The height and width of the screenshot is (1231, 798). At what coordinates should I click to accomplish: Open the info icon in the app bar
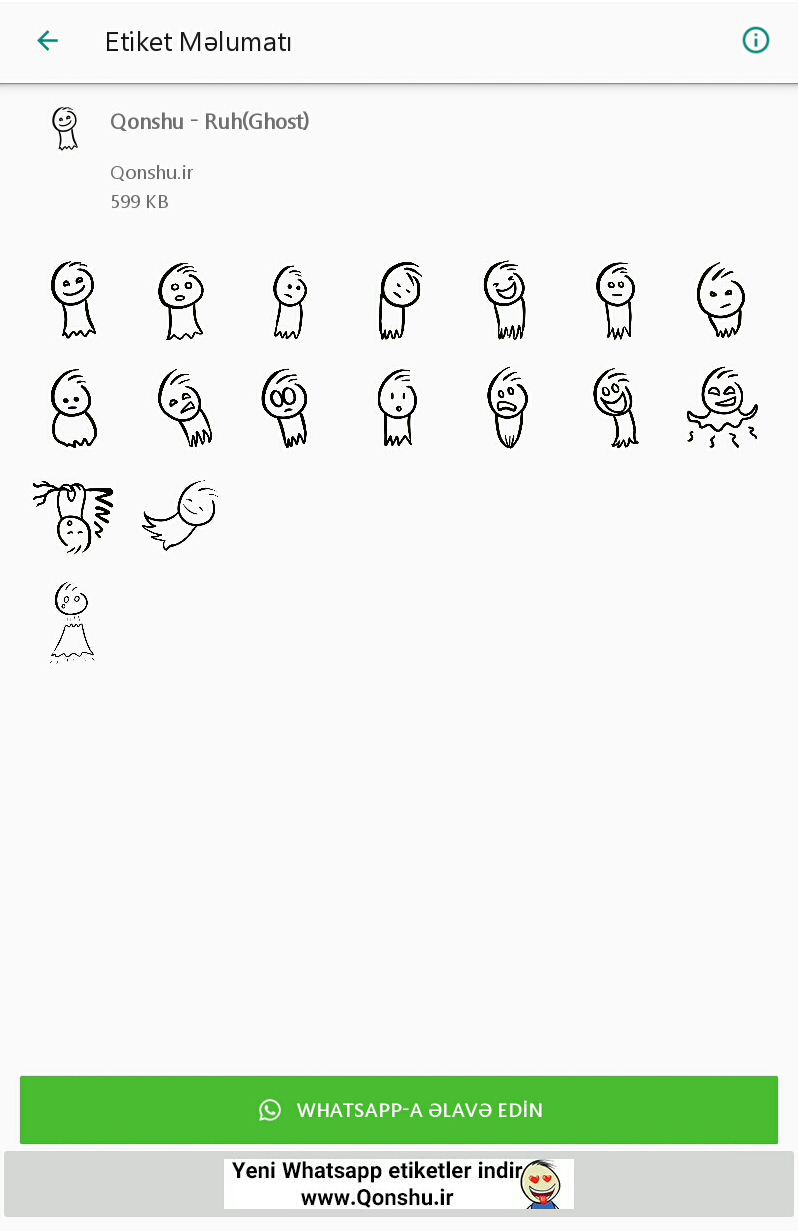point(755,41)
